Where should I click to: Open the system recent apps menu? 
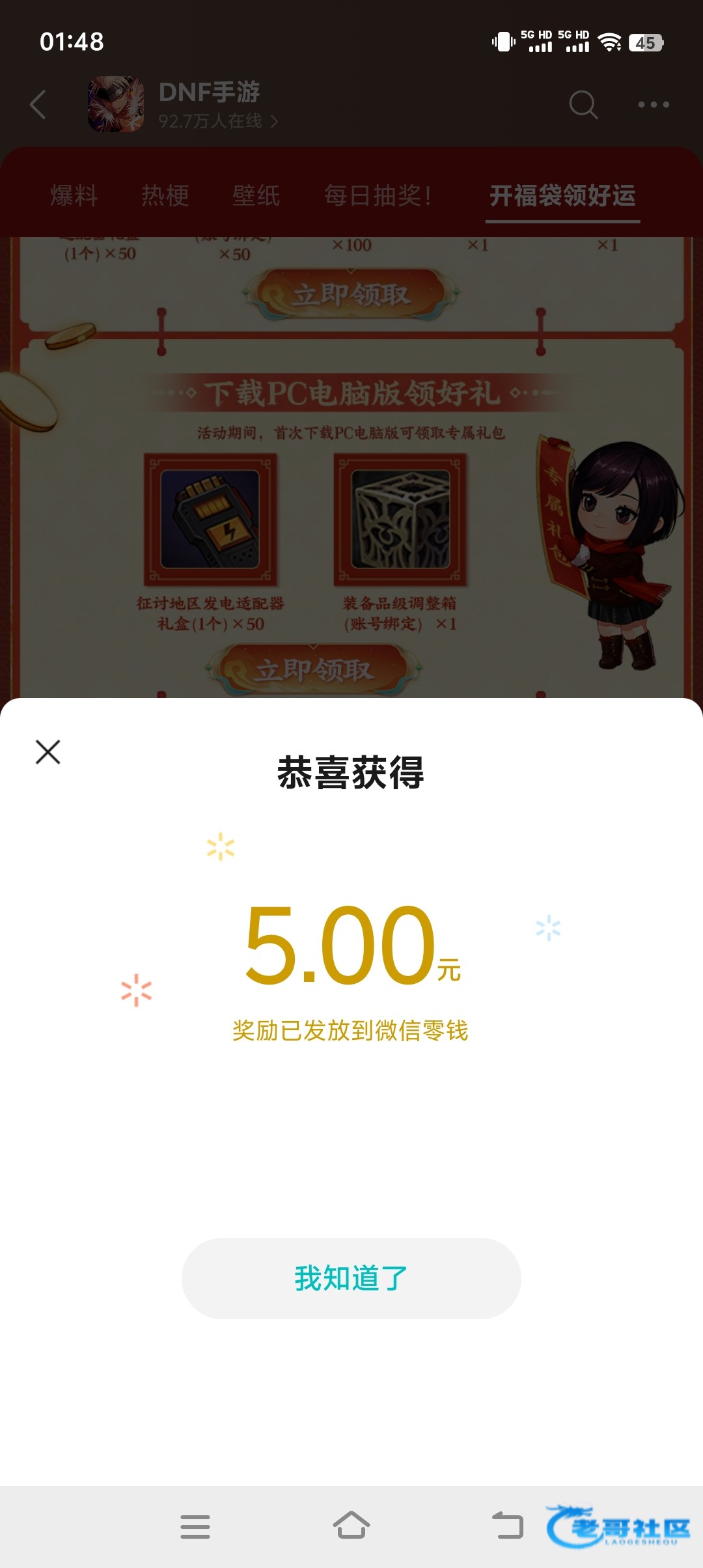tap(195, 1526)
